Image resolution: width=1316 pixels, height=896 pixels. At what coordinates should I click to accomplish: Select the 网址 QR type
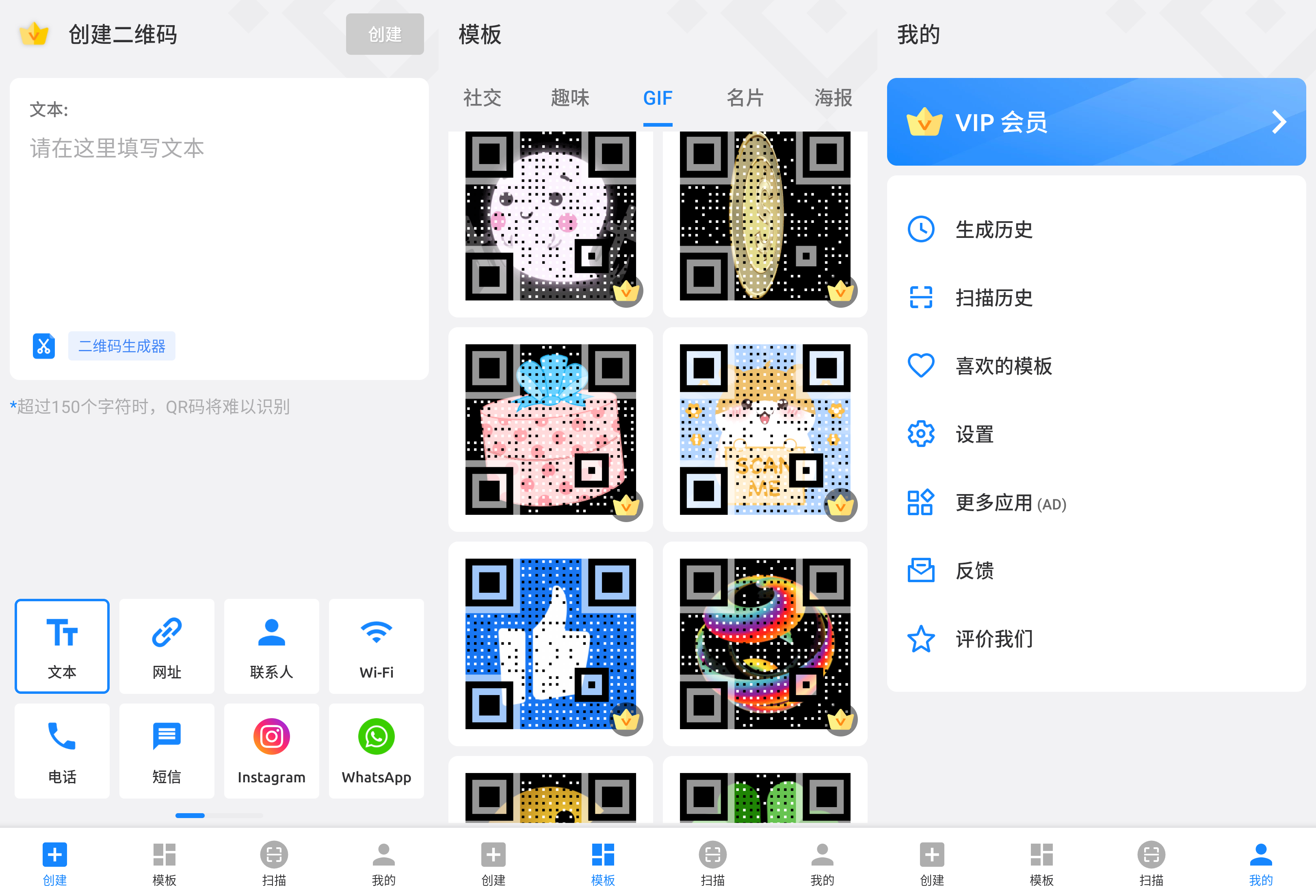167,646
